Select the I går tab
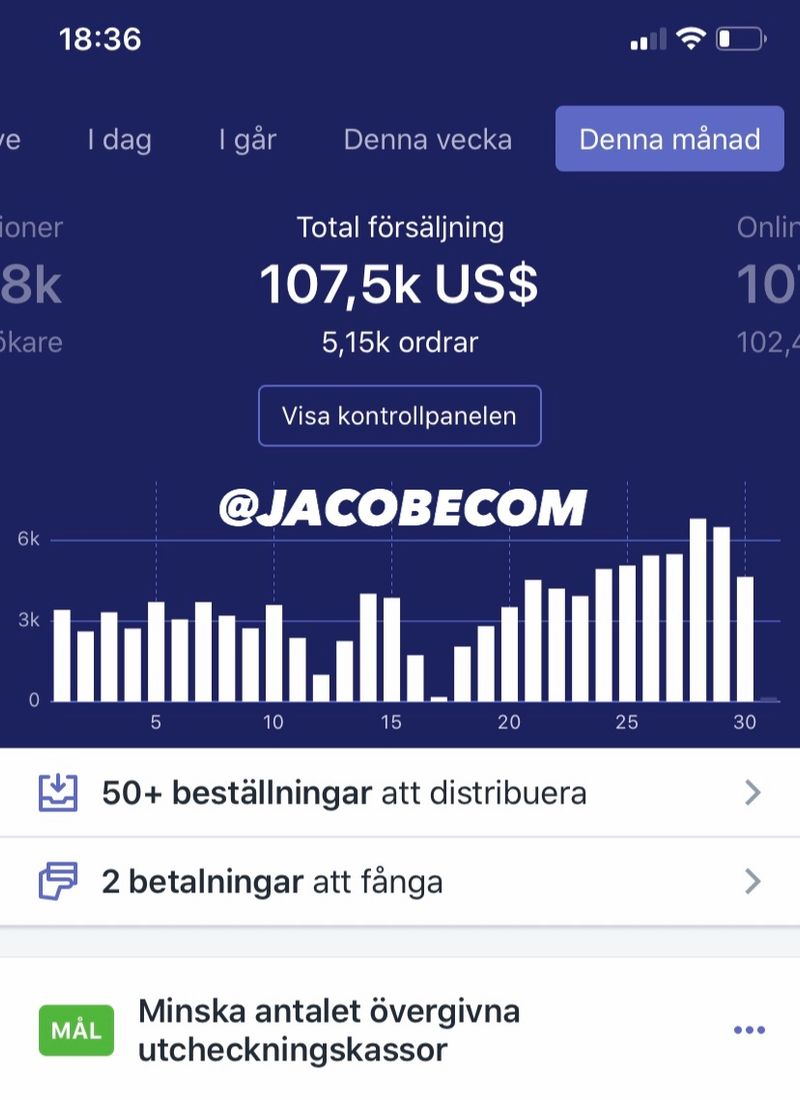 247,139
